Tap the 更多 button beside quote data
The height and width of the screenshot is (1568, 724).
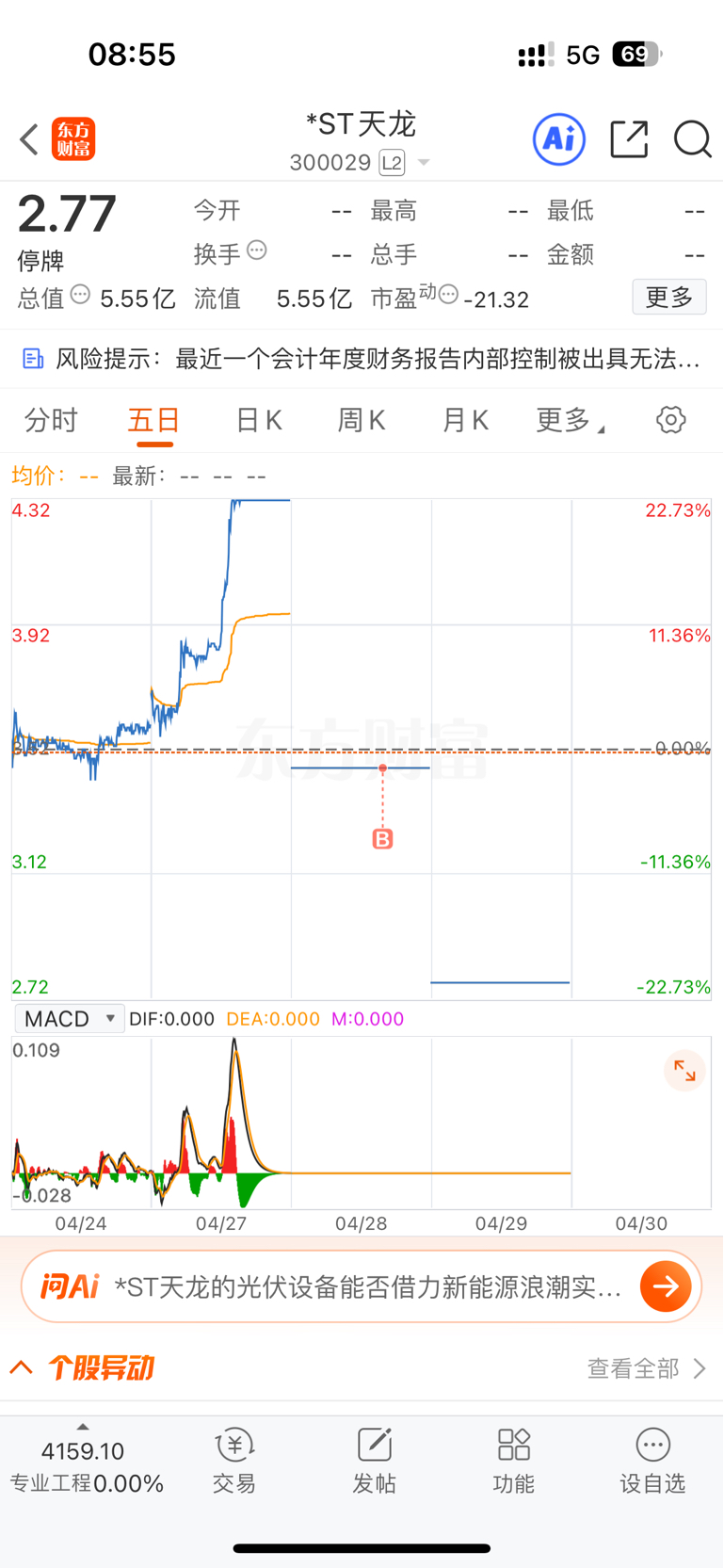669,298
